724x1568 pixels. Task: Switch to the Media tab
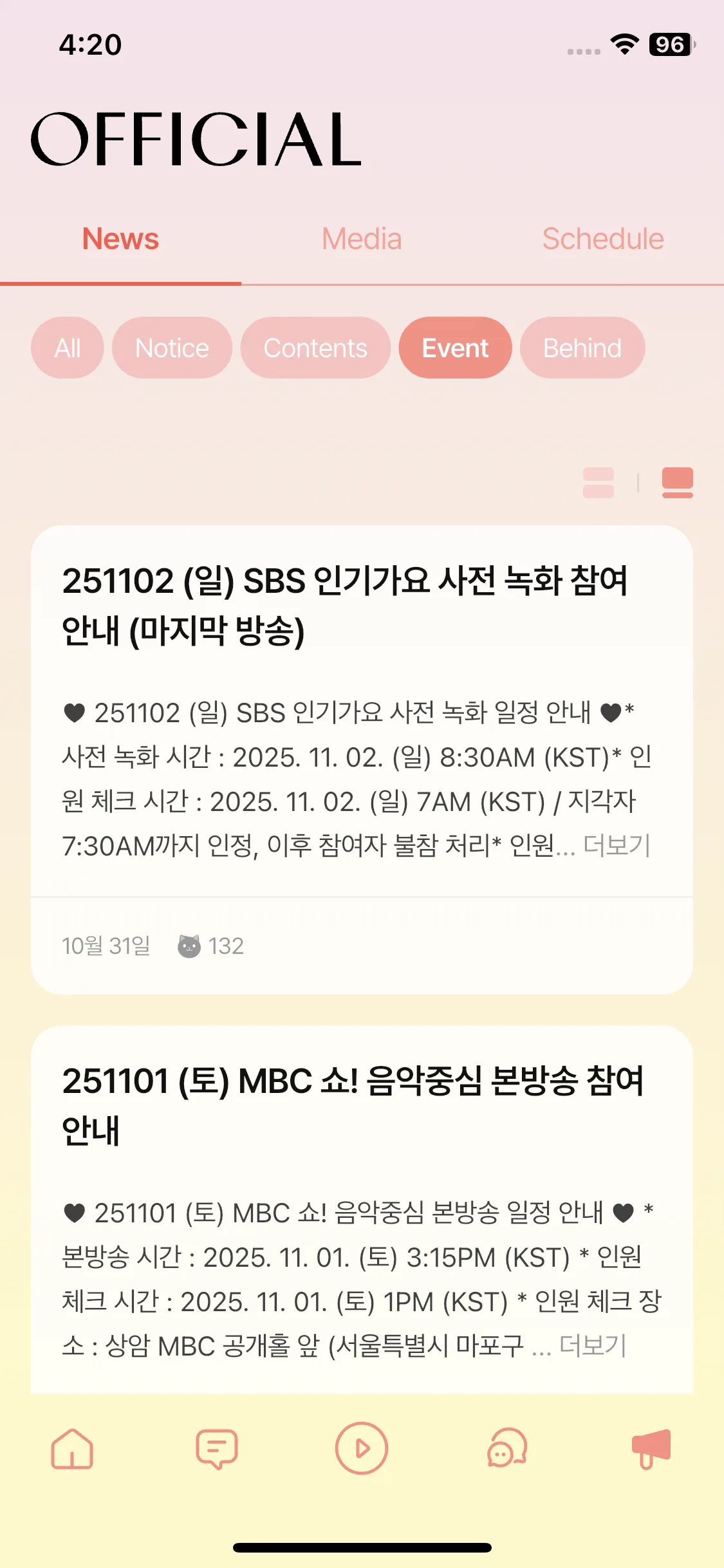pyautogui.click(x=362, y=239)
